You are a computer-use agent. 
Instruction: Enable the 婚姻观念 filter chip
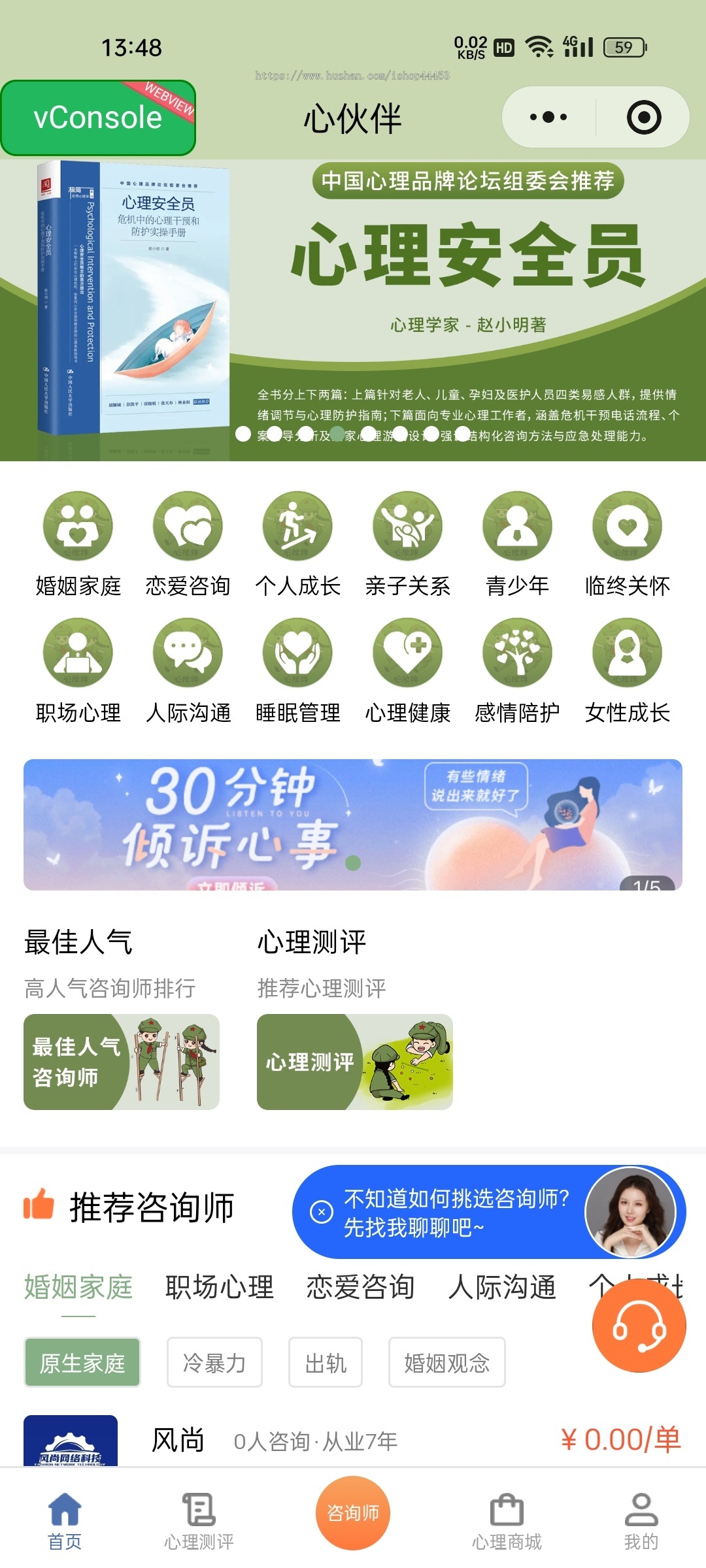click(x=447, y=1362)
